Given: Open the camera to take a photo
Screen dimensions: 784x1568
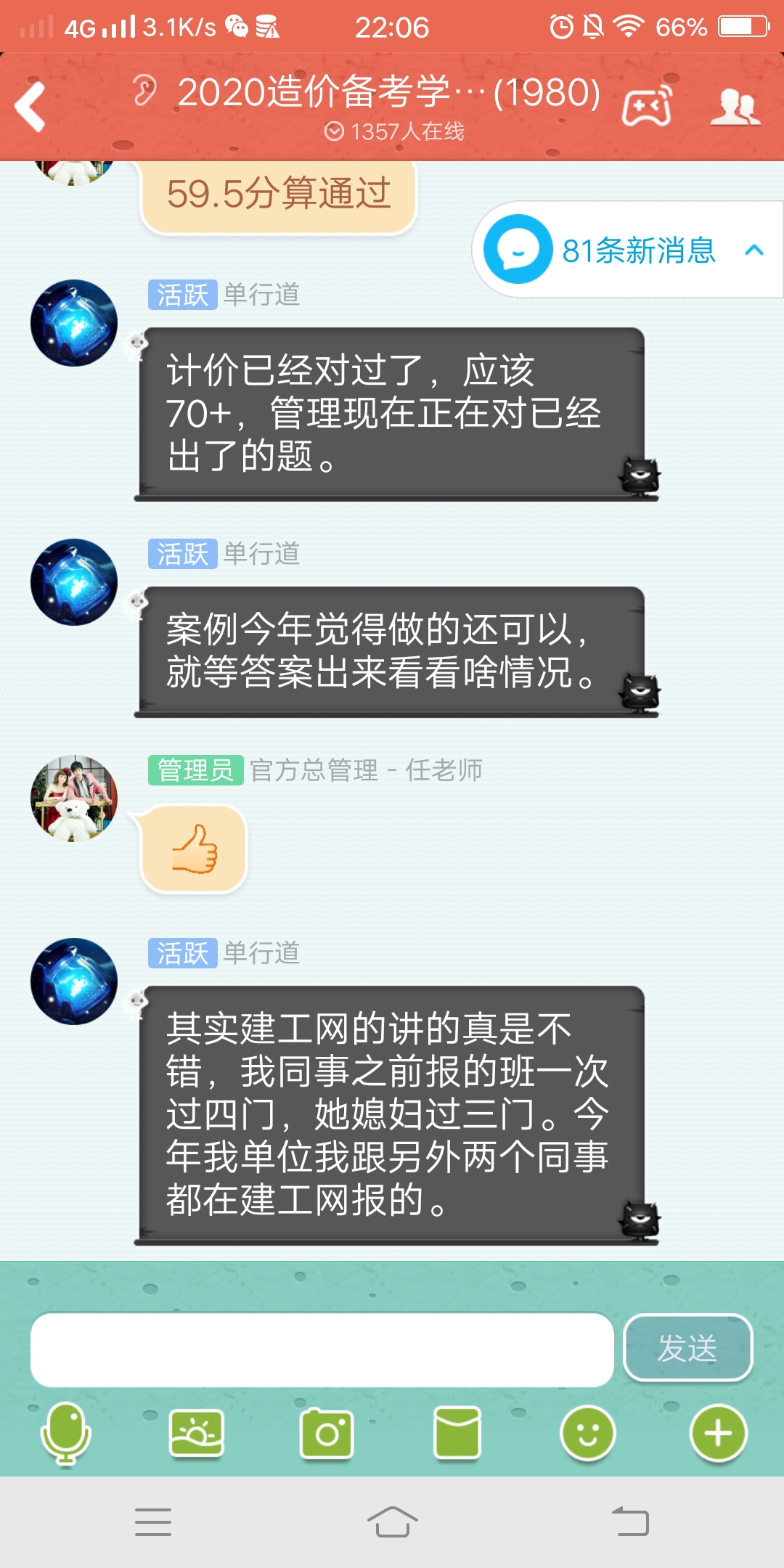Looking at the screenshot, I should point(327,1434).
